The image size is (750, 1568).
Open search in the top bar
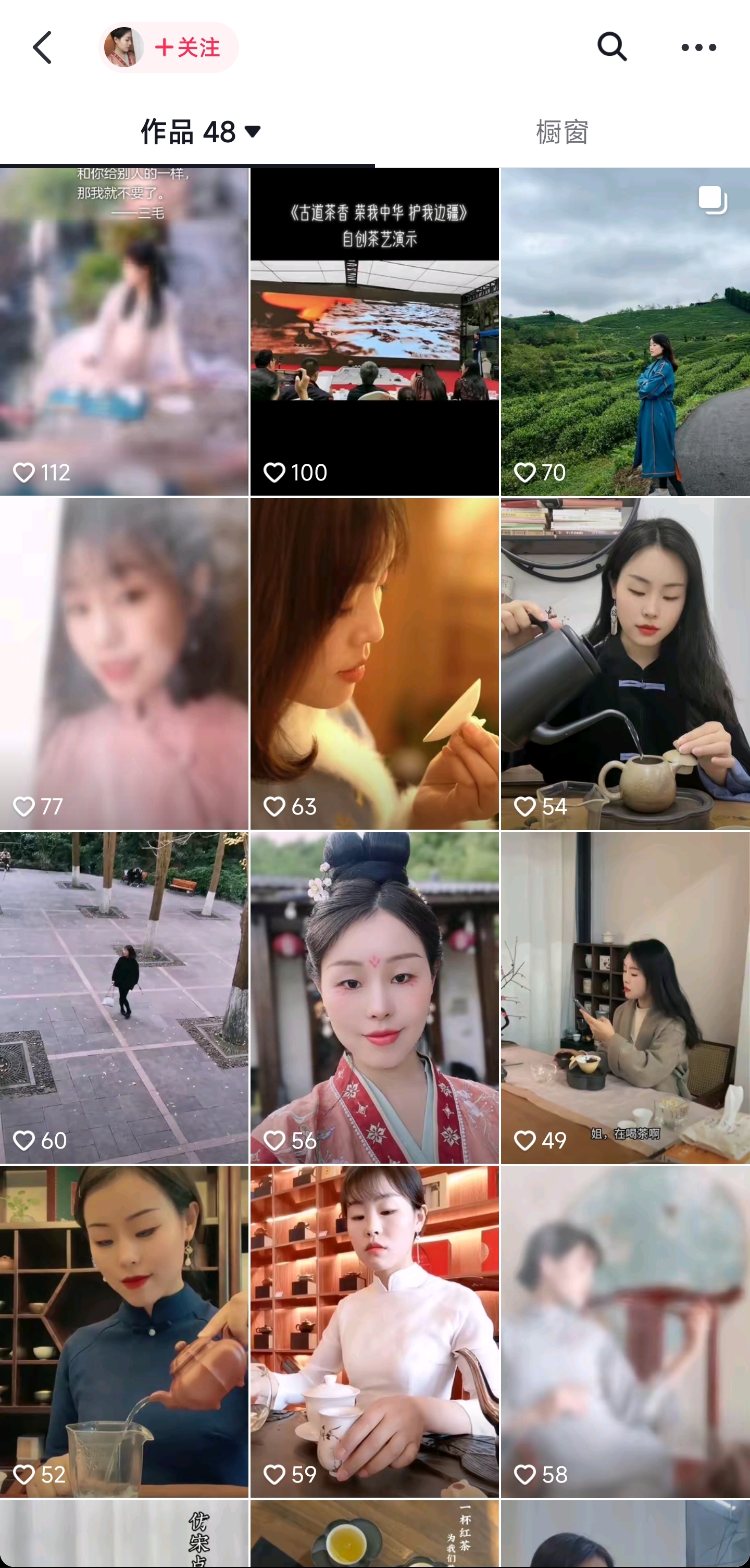coord(611,47)
